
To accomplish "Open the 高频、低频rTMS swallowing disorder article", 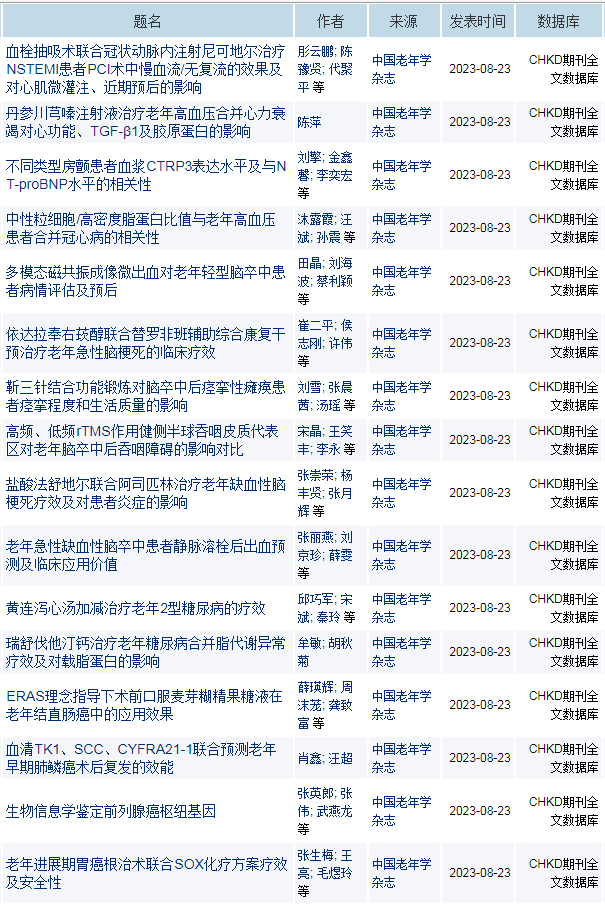I will [x=145, y=440].
